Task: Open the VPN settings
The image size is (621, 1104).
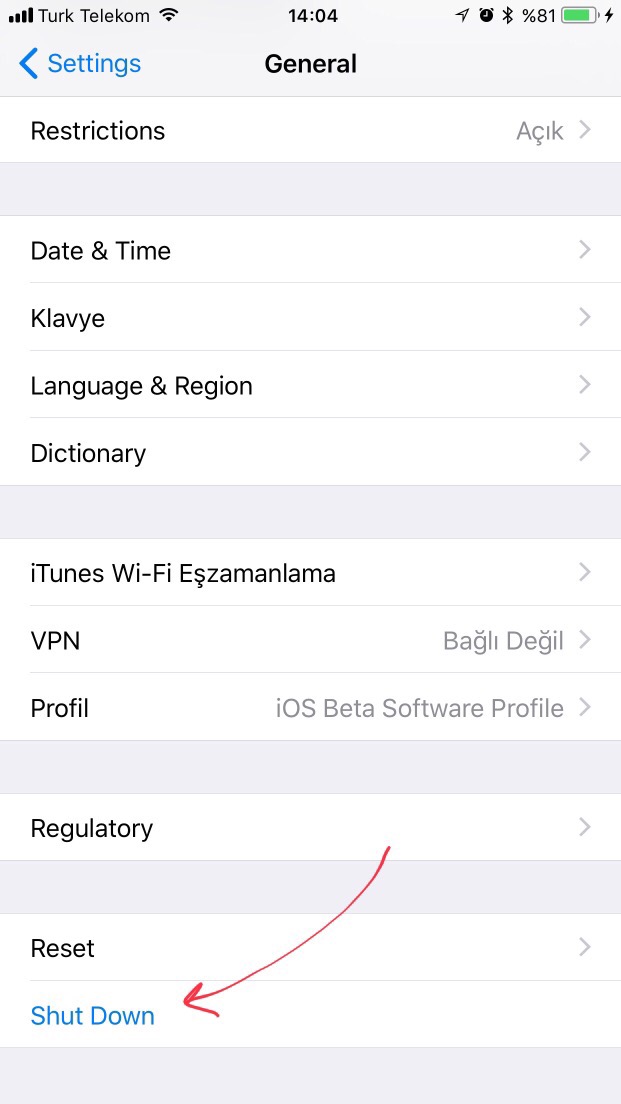Action: coord(310,640)
